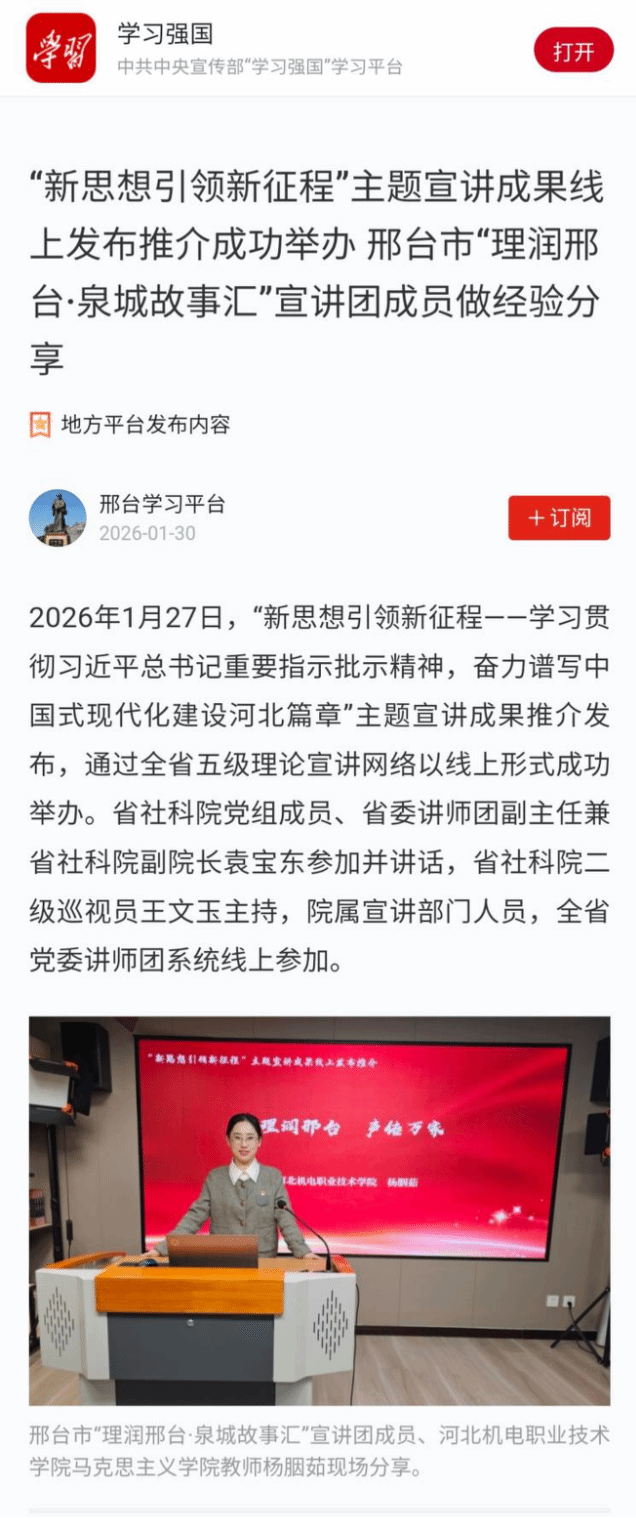Open the 邢台学习平台 publisher profile
The image size is (636, 1518).
point(161,505)
